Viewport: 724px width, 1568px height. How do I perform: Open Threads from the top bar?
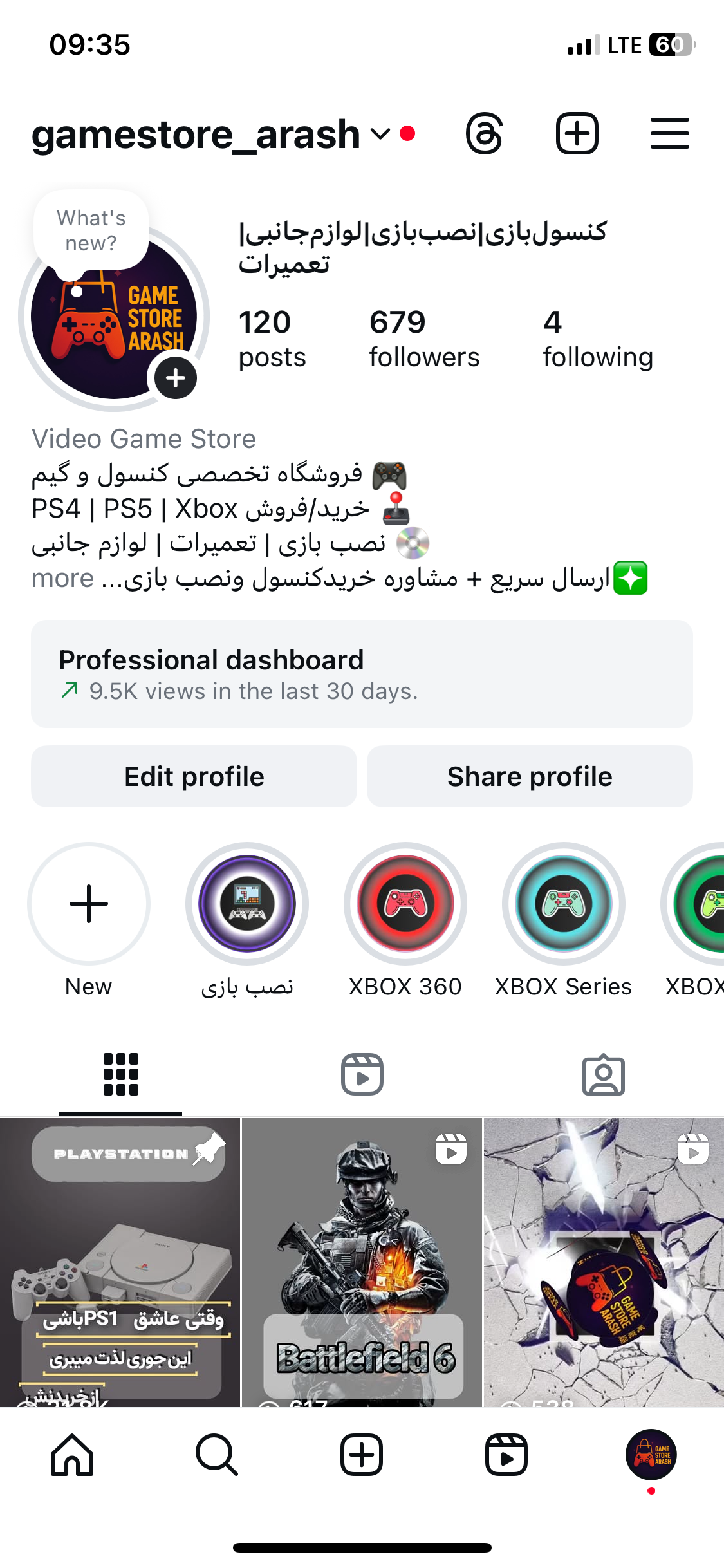tap(484, 134)
